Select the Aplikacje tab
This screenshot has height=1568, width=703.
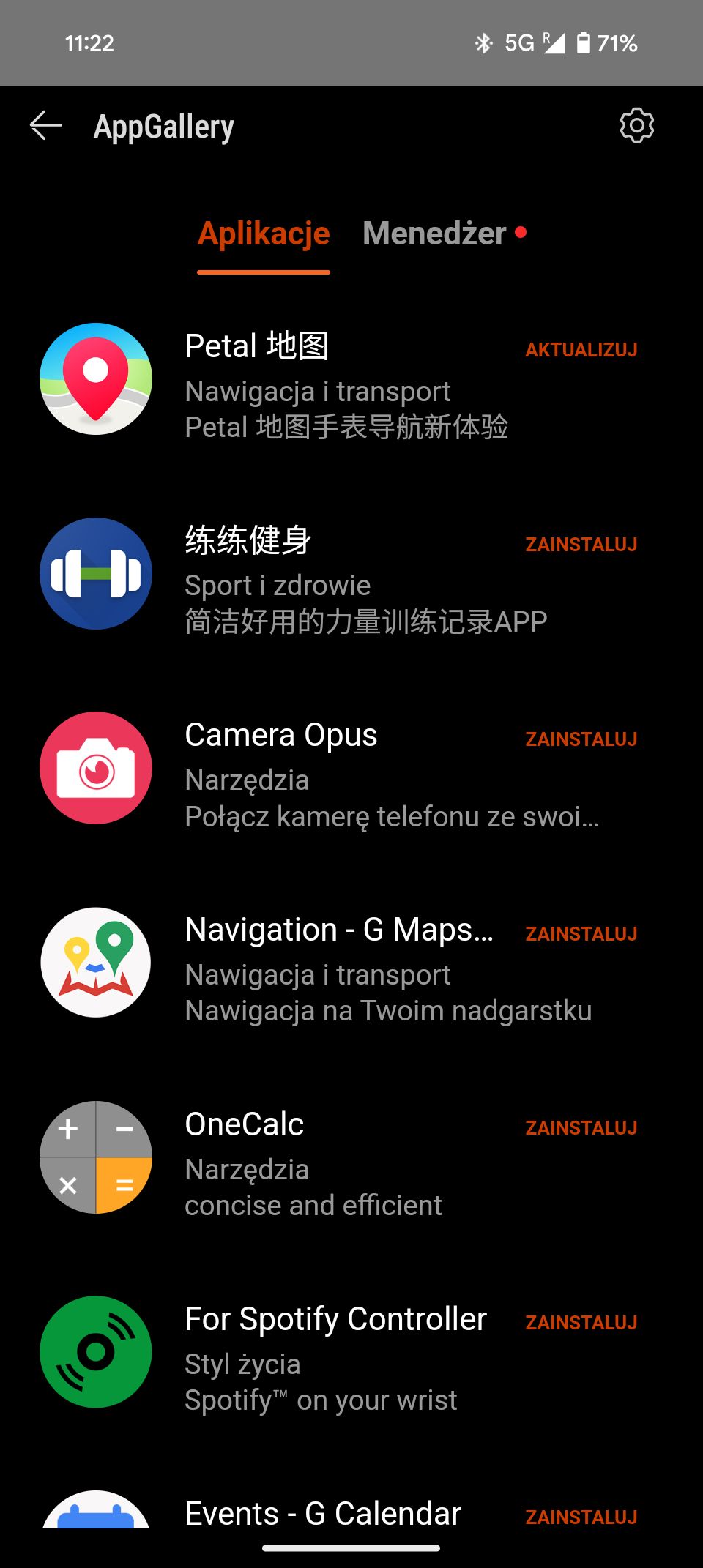point(264,234)
